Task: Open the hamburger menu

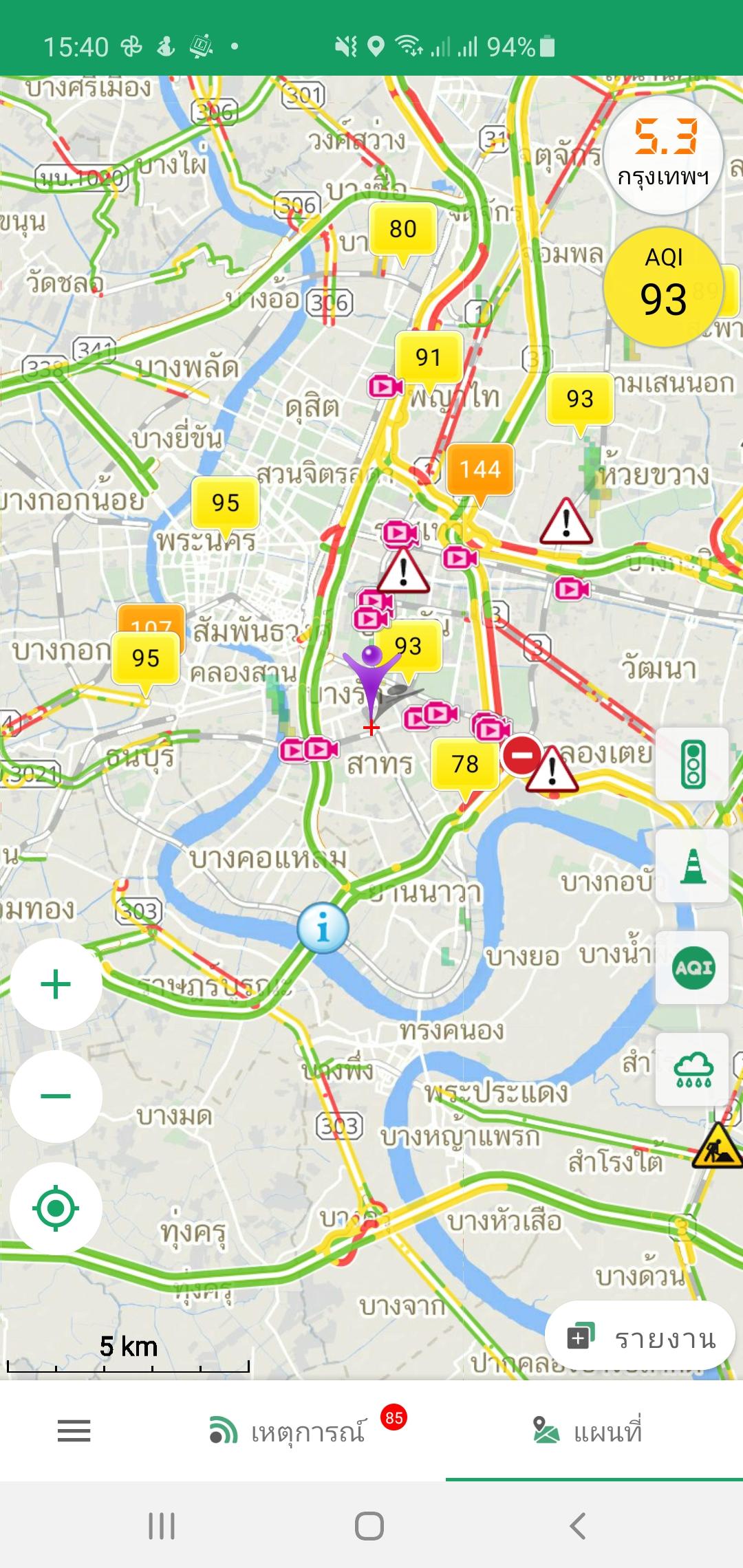Action: pyautogui.click(x=74, y=1431)
